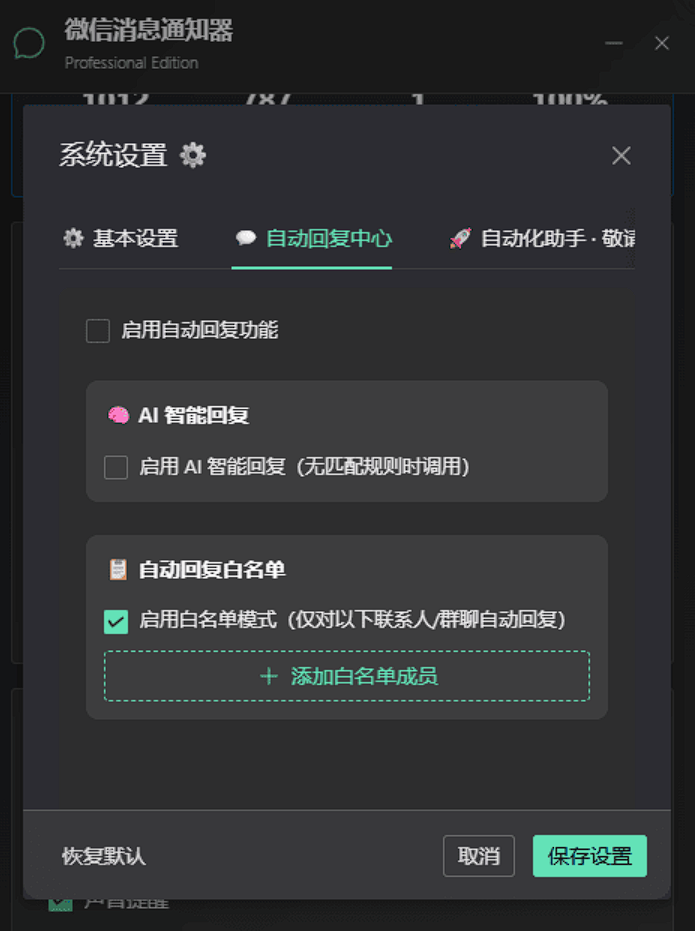Minimize the app window
Image resolution: width=695 pixels, height=931 pixels.
(614, 43)
